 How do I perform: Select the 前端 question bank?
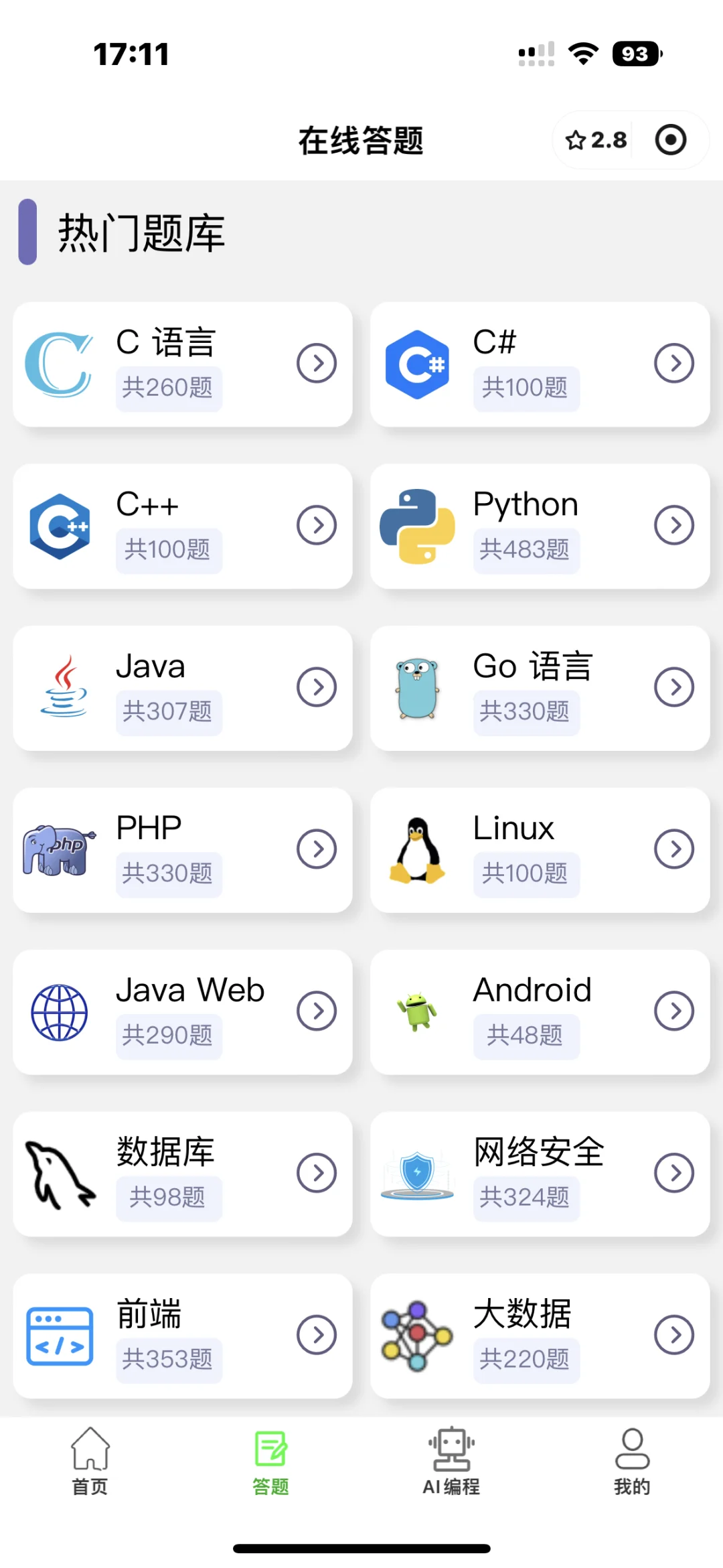[183, 1336]
